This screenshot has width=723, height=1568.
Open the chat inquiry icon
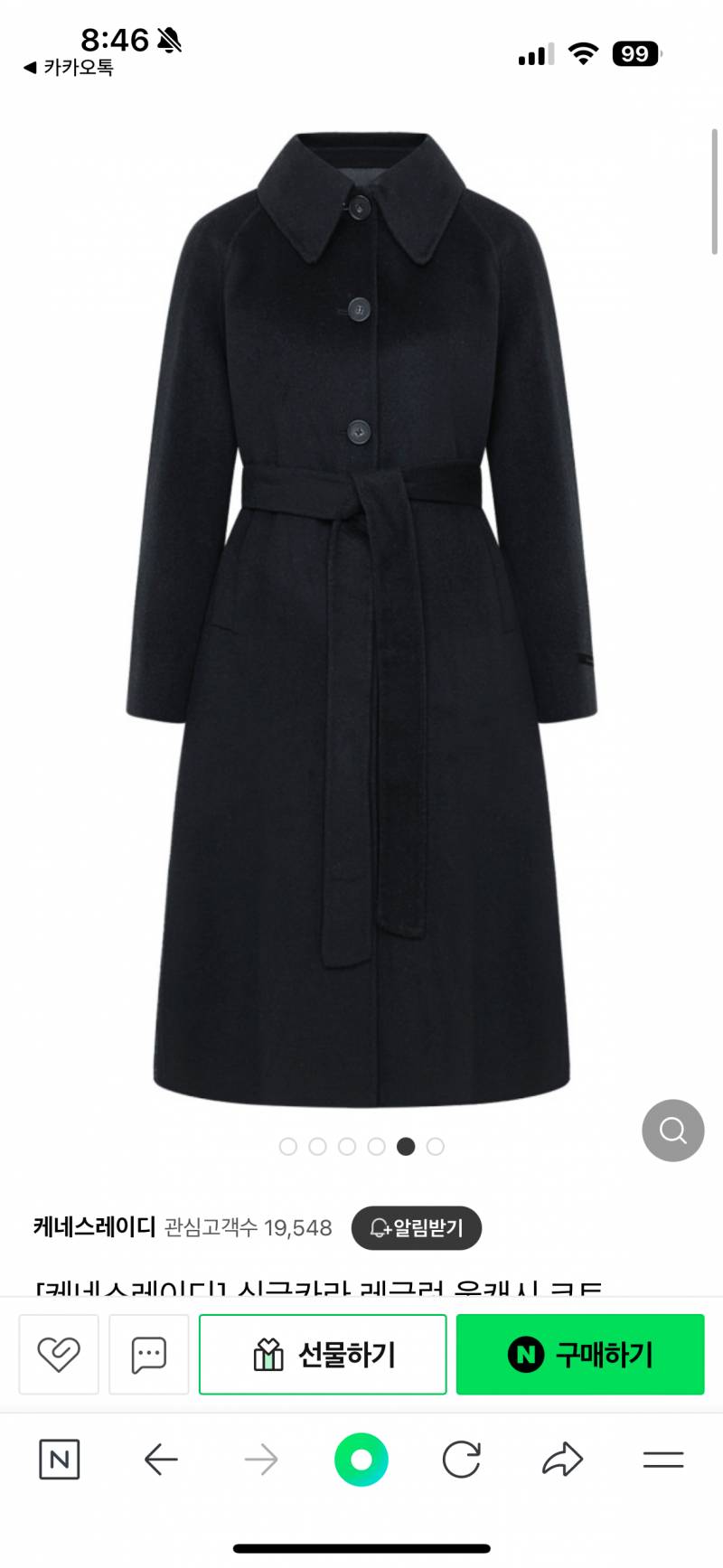[149, 1354]
